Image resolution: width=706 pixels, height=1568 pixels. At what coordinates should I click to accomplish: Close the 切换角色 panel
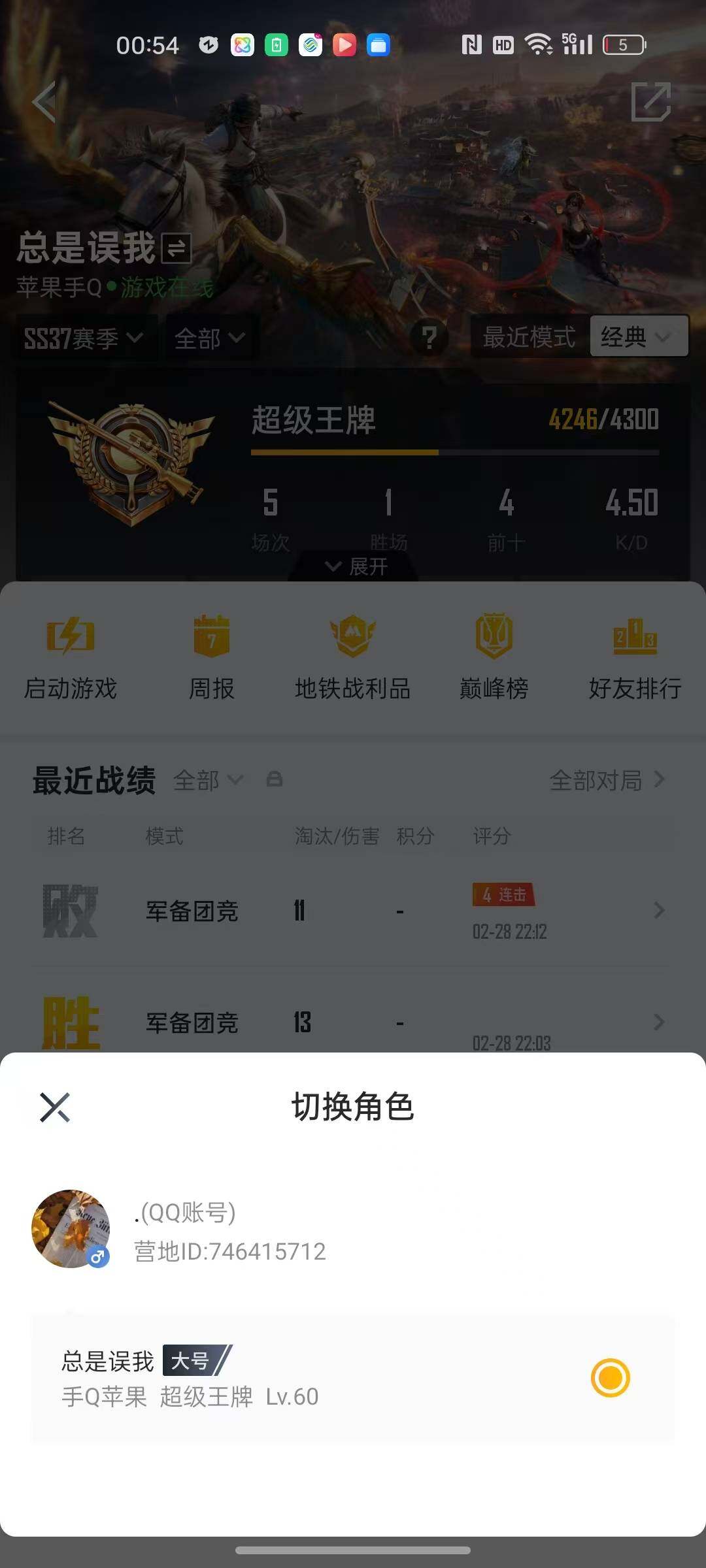pos(55,1107)
